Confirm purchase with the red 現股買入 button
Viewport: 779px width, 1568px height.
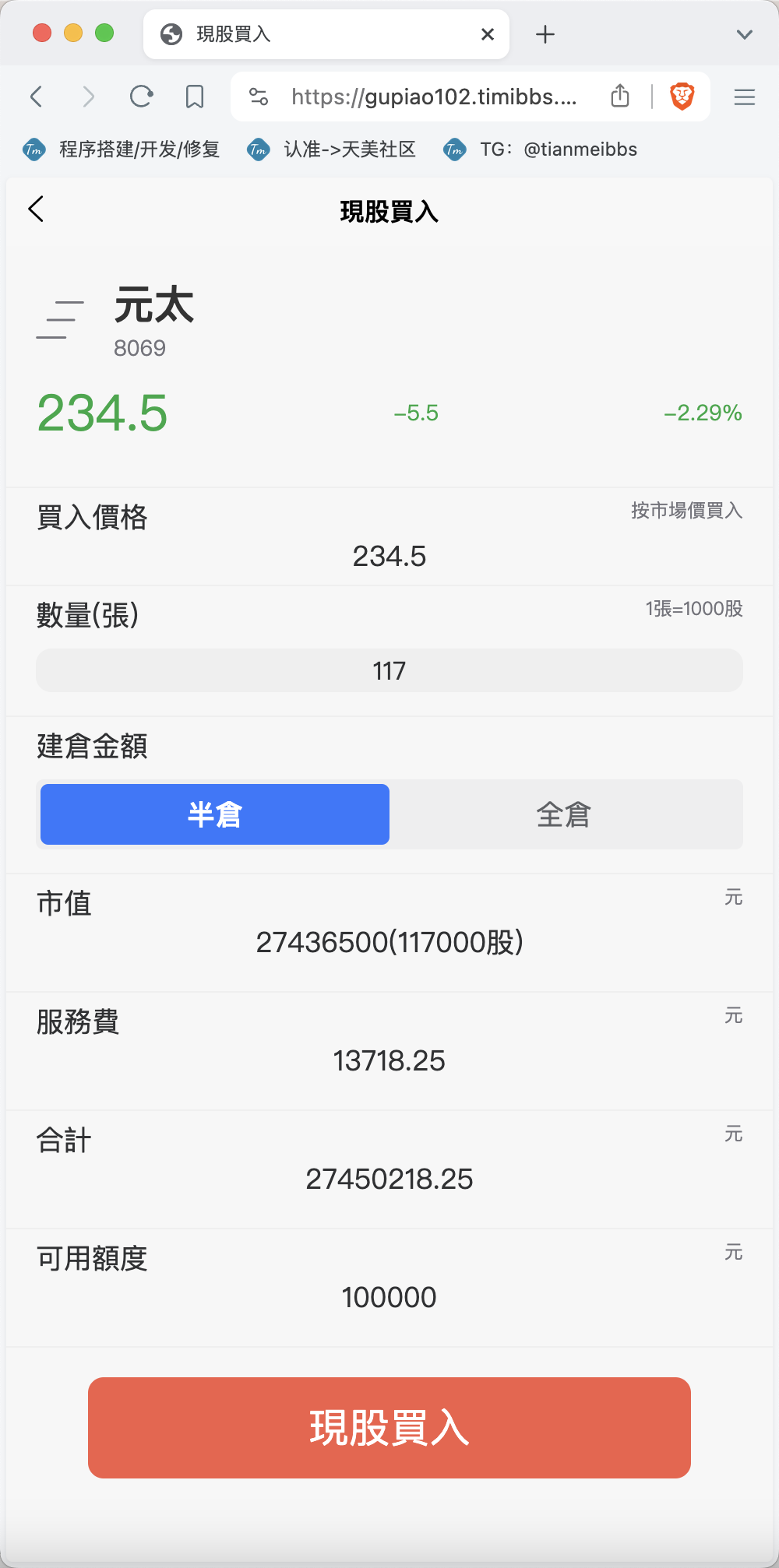click(389, 1428)
